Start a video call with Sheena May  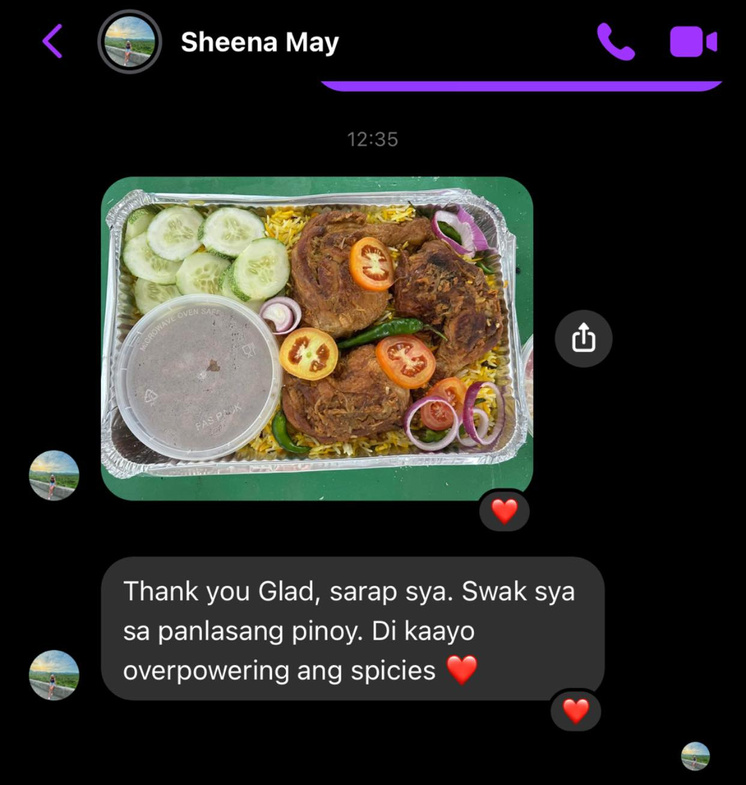(x=692, y=42)
